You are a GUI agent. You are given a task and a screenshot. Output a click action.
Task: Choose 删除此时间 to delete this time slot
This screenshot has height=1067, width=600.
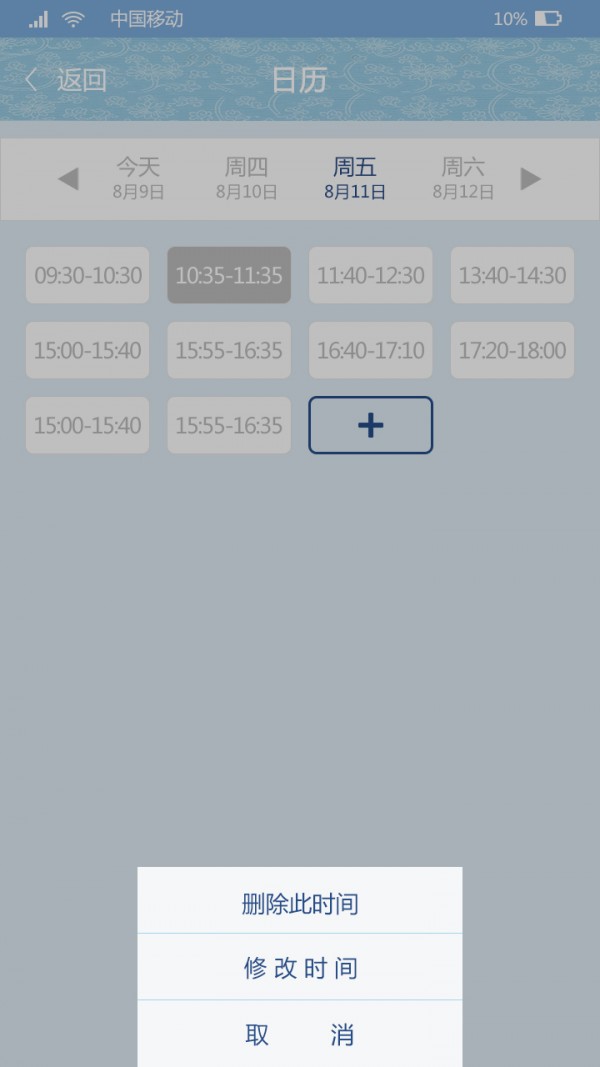tap(300, 904)
